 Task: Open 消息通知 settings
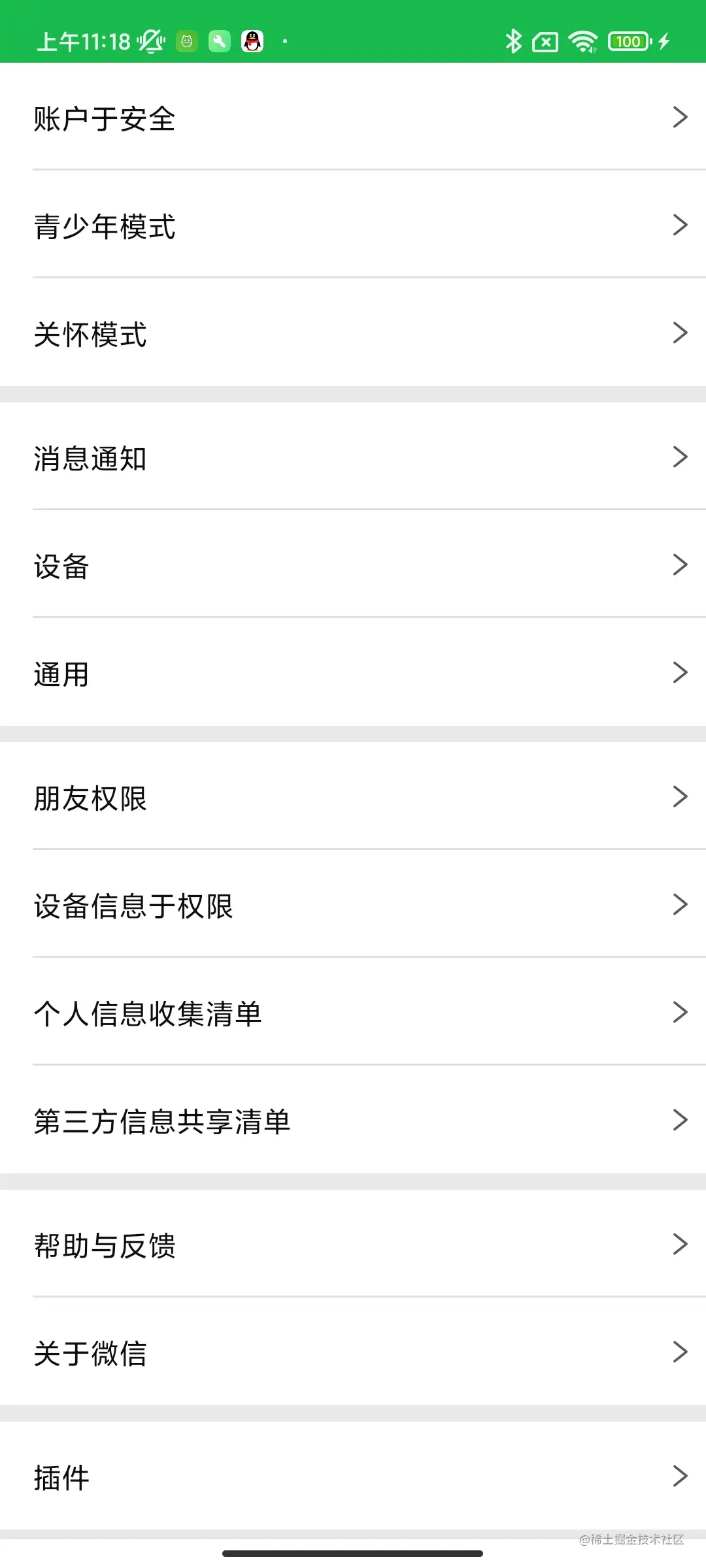click(x=353, y=457)
